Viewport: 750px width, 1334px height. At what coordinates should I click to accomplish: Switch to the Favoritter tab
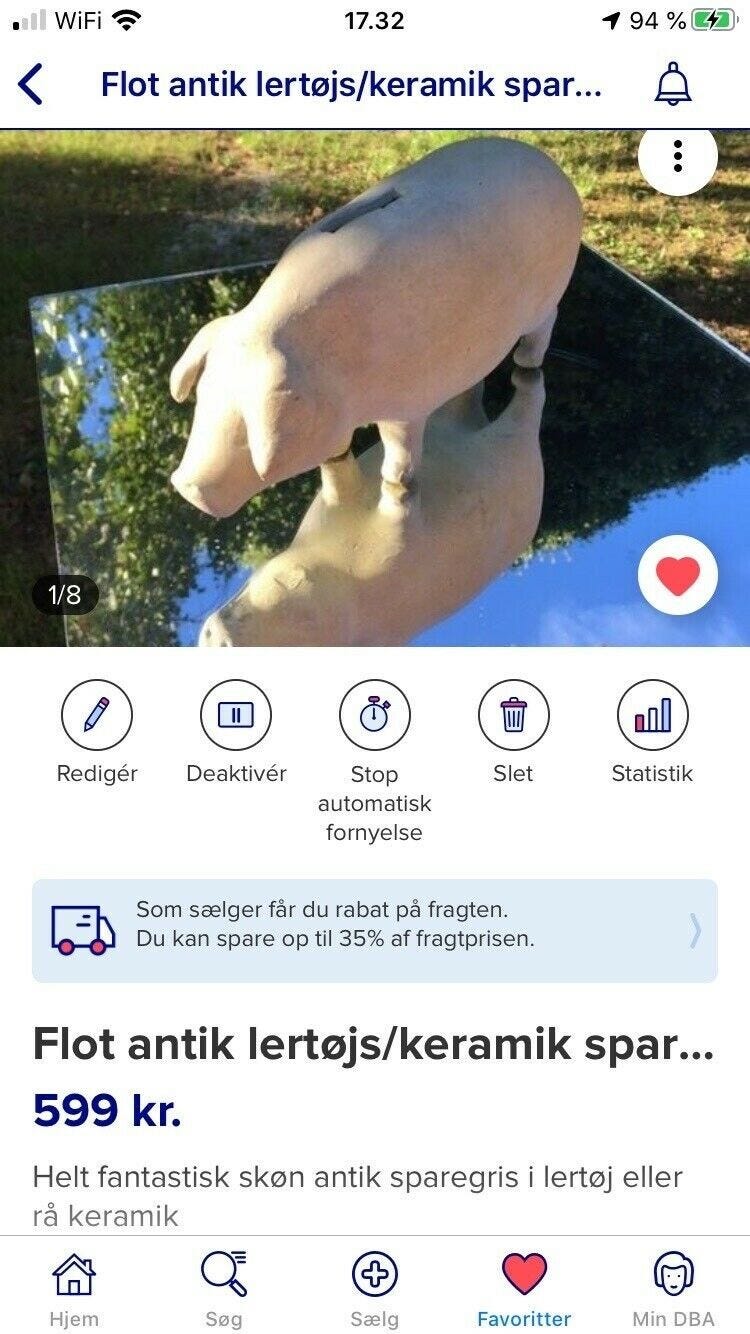[x=524, y=1289]
